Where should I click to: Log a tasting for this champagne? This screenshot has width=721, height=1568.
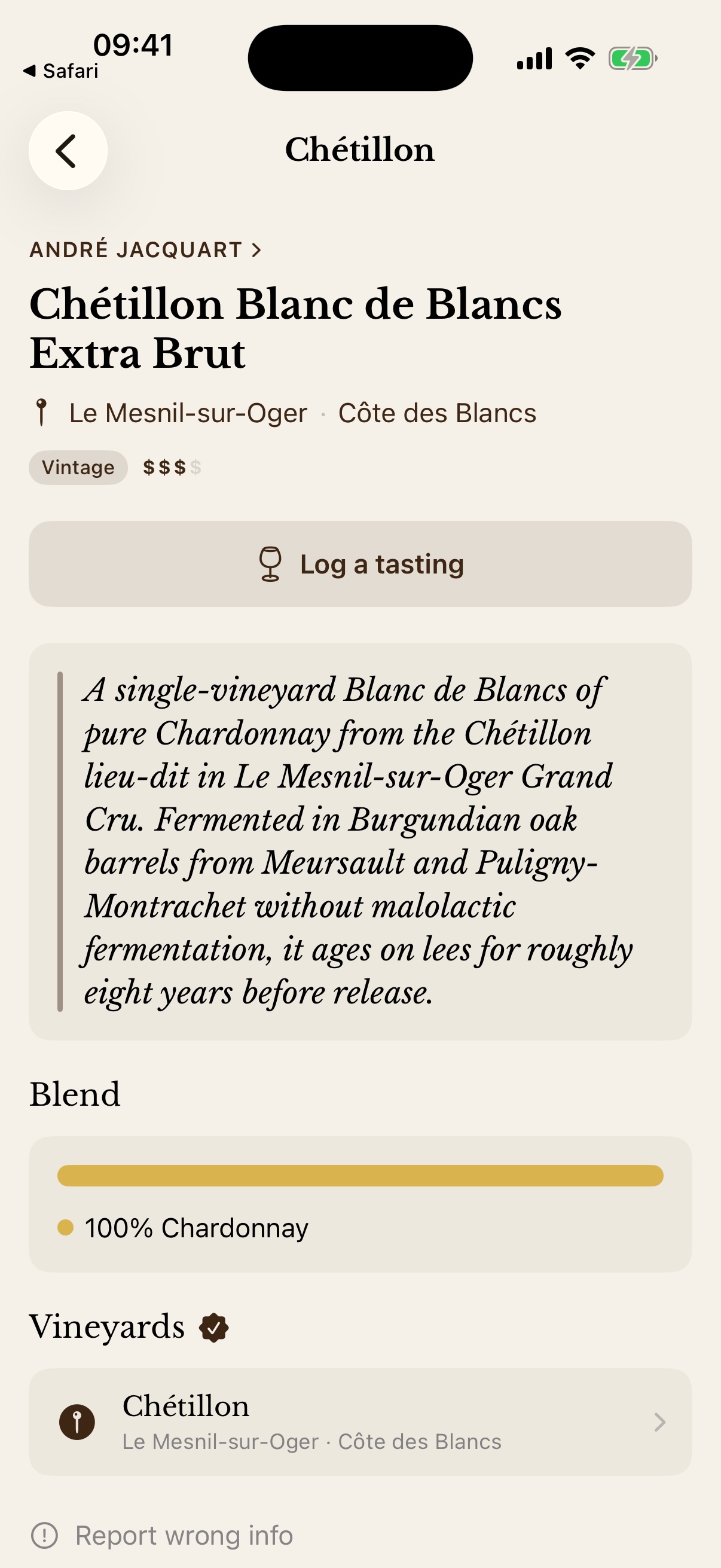pyautogui.click(x=360, y=564)
